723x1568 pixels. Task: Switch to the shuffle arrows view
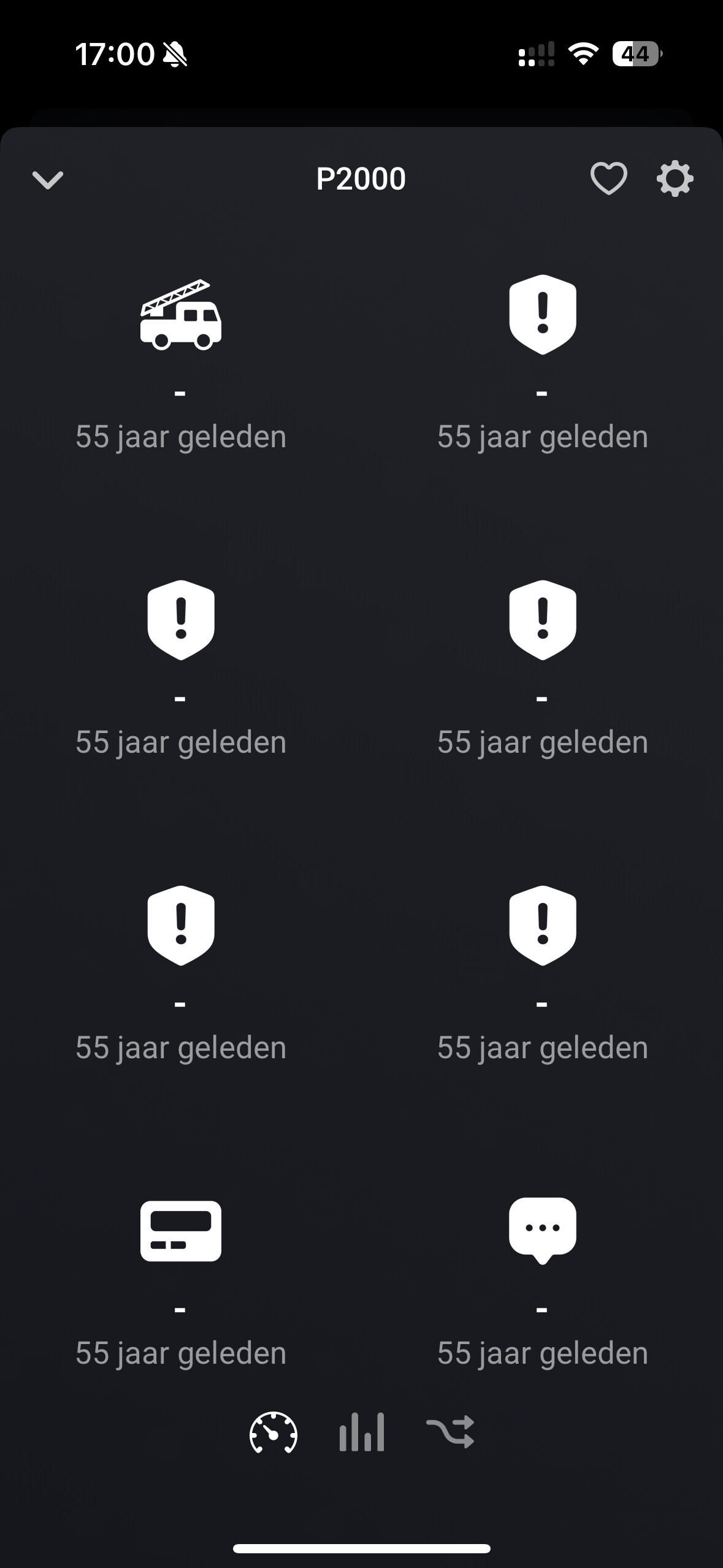click(x=451, y=1432)
